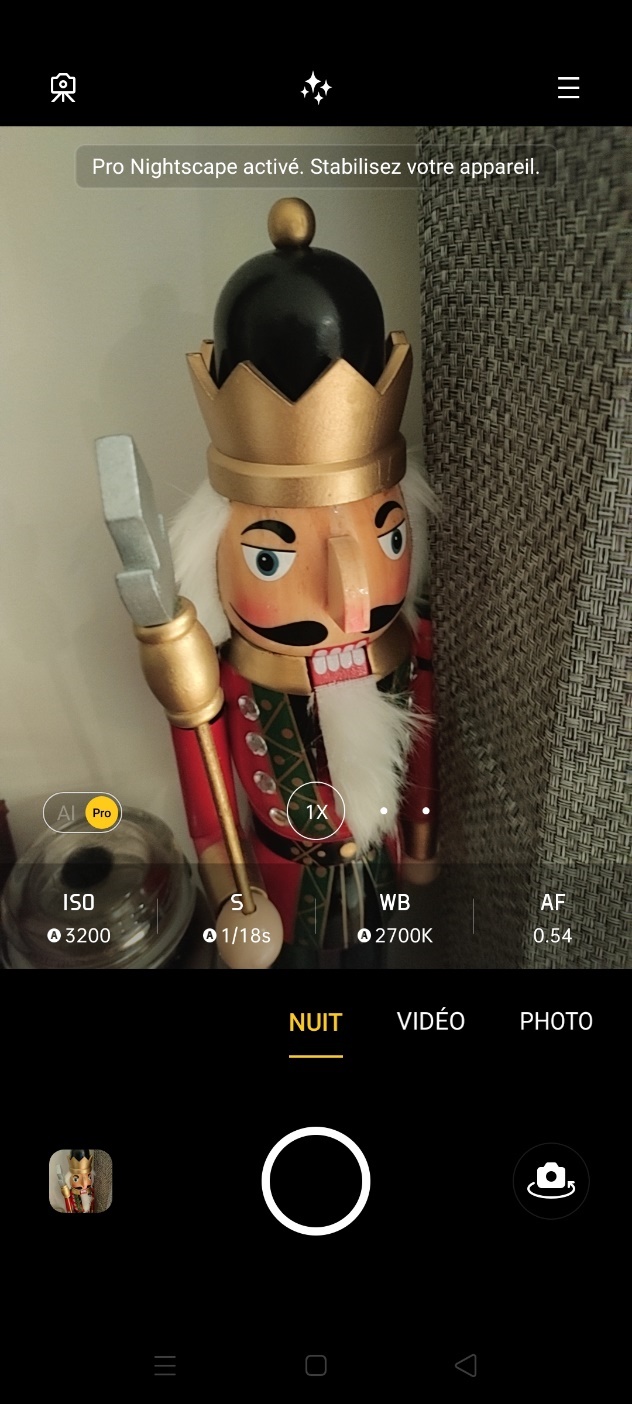Tap the tripod mode icon
The width and height of the screenshot is (632, 1404).
[x=63, y=88]
